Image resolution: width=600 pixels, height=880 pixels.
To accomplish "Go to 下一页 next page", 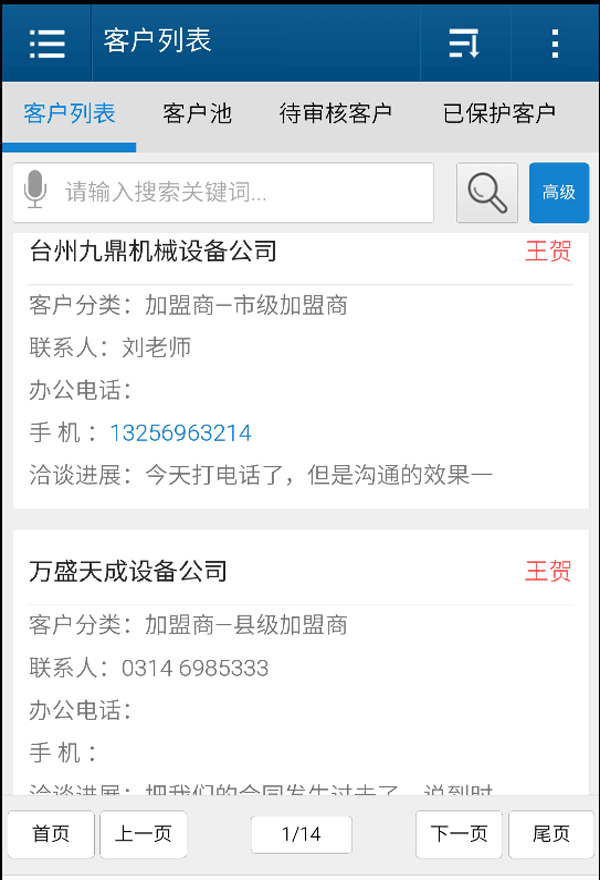I will tap(459, 834).
